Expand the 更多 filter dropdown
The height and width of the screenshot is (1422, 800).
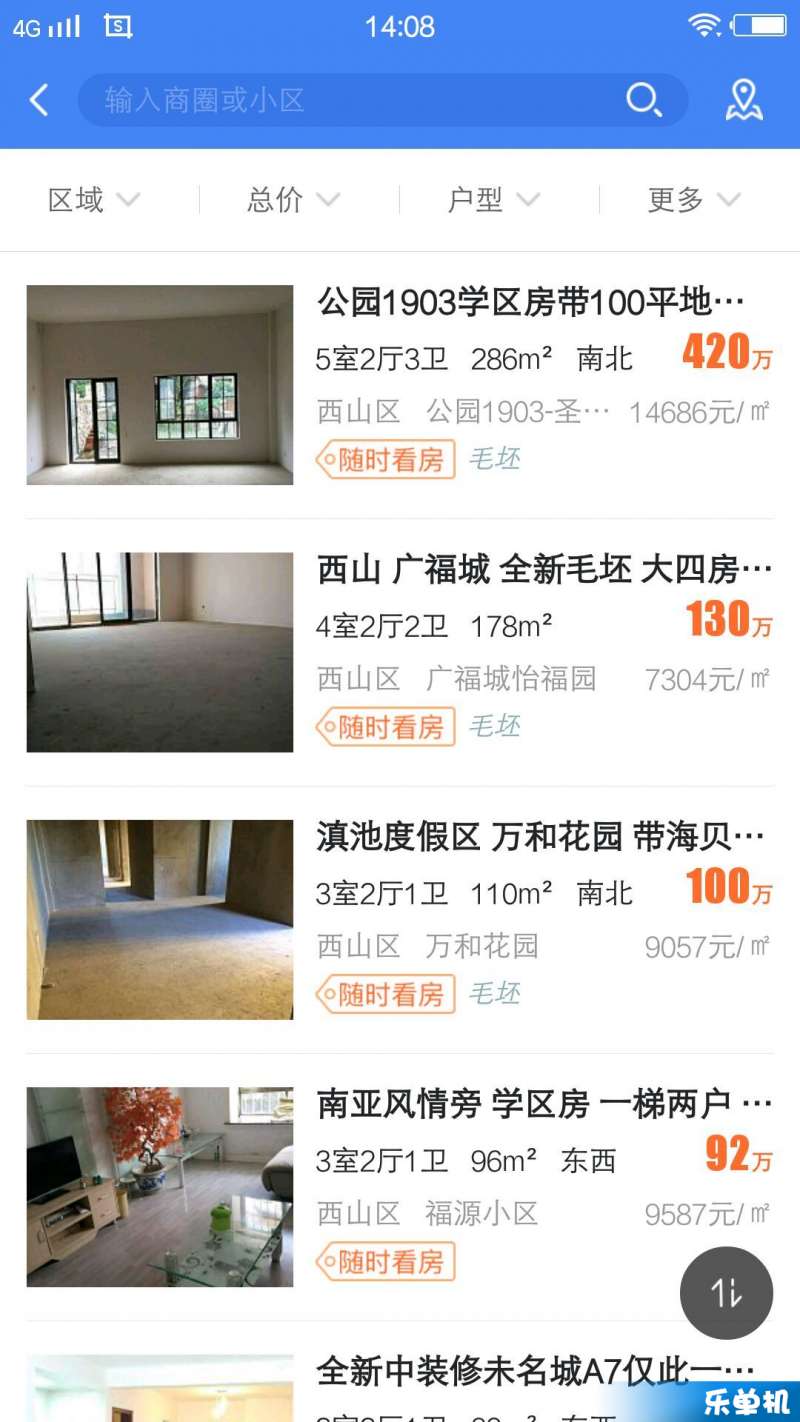694,200
